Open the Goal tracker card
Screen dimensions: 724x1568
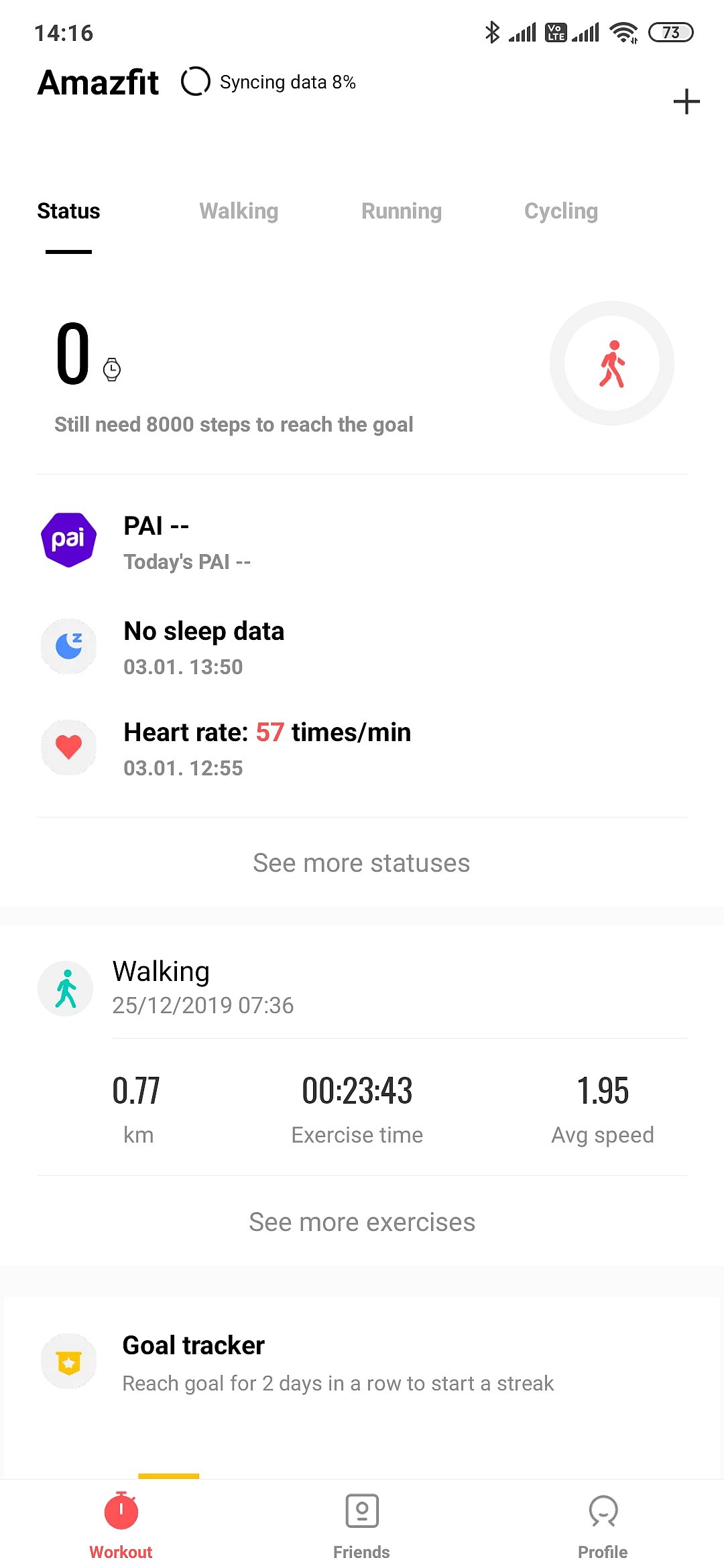(362, 1364)
